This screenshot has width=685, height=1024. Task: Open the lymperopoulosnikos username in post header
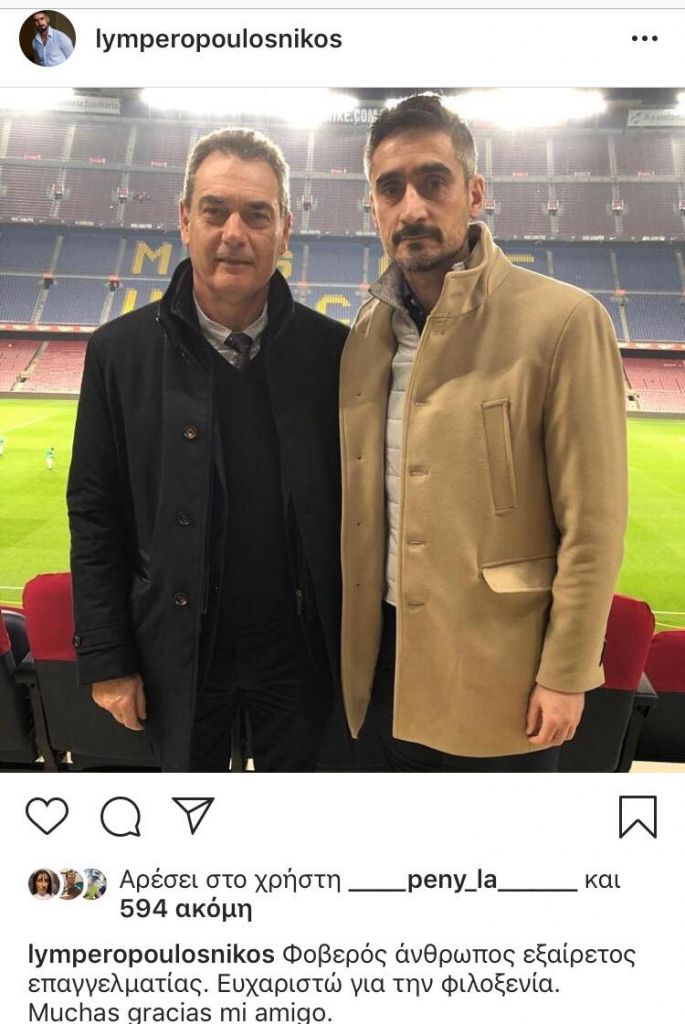click(218, 39)
